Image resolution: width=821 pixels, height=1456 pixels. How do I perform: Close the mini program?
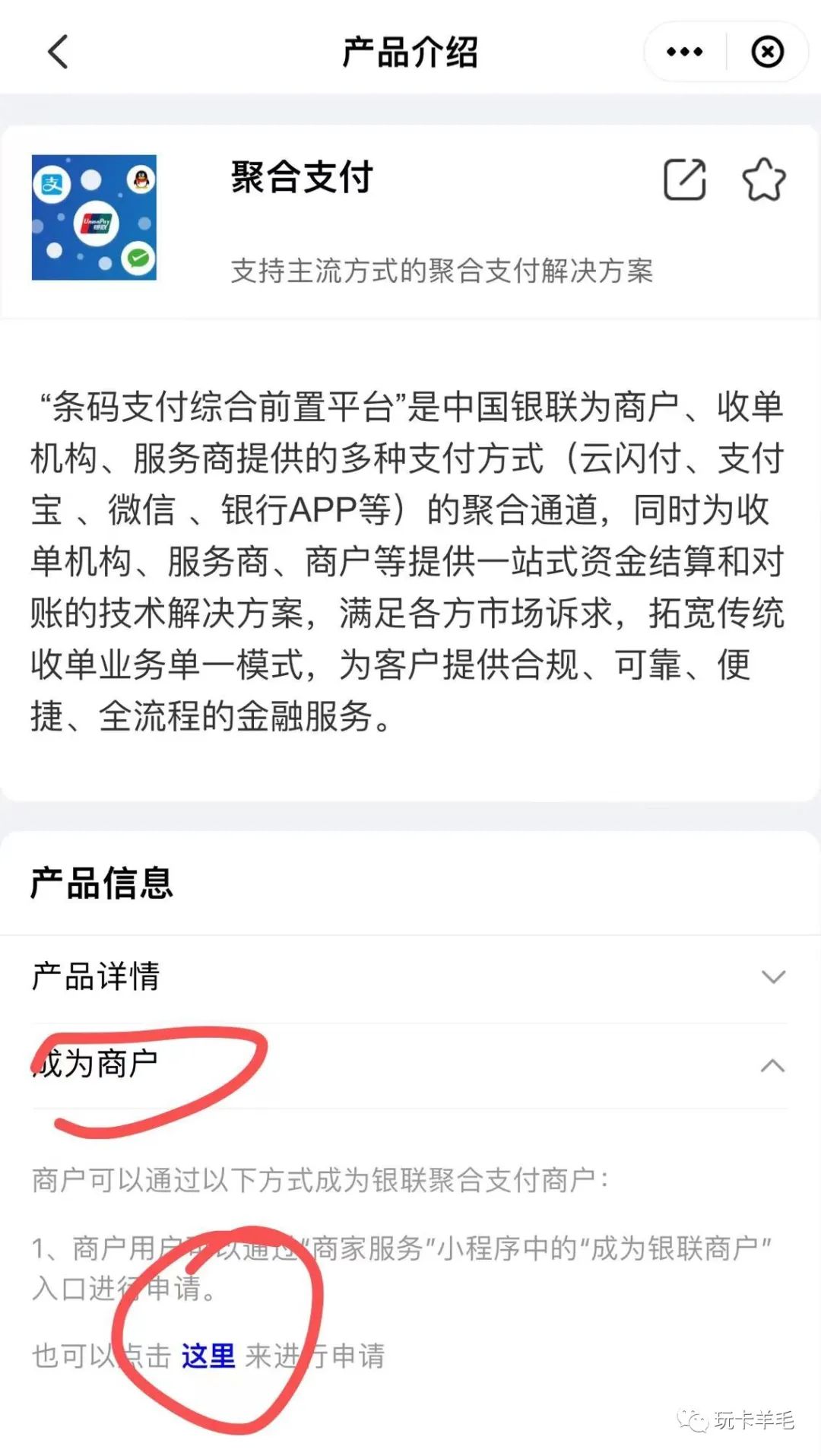(767, 52)
